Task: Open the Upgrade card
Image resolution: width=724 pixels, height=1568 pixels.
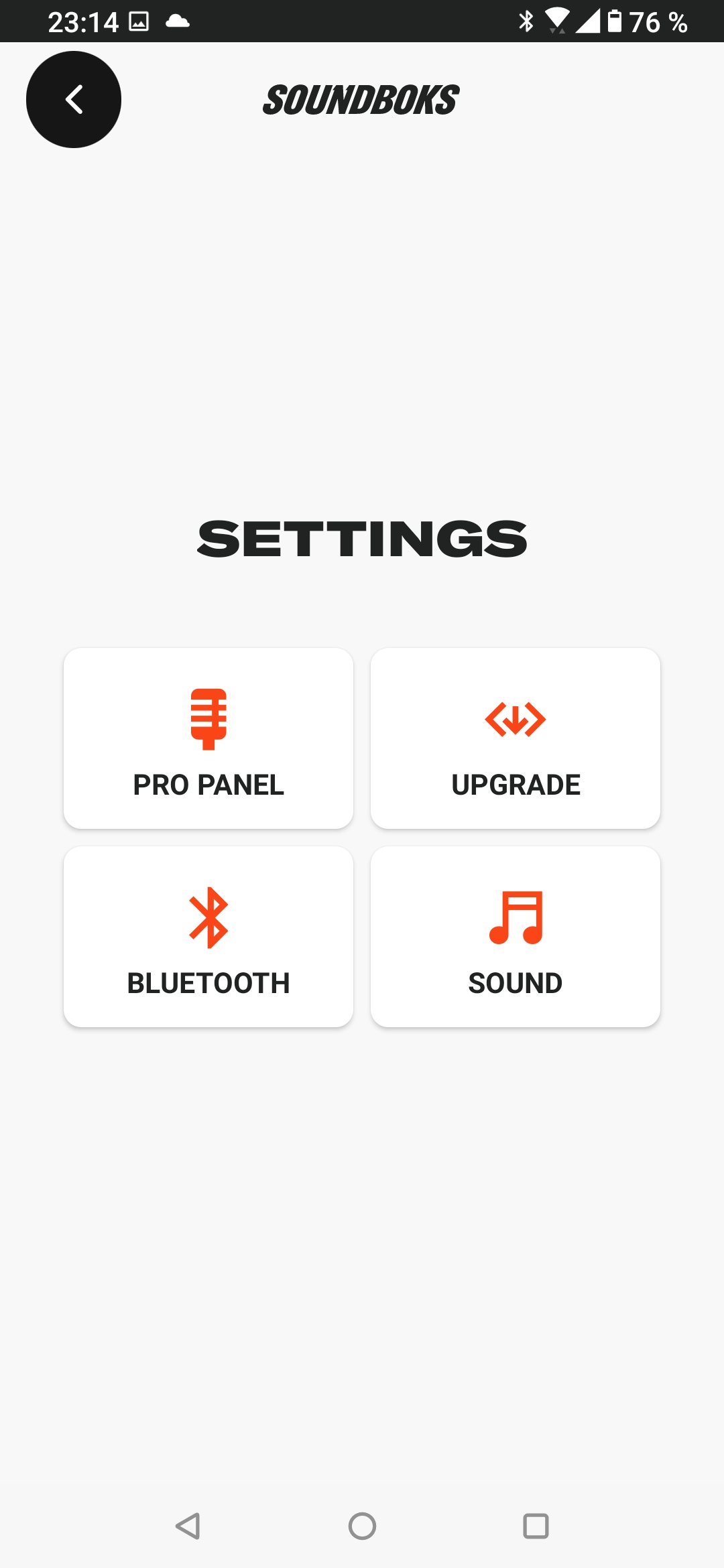Action: [x=516, y=738]
